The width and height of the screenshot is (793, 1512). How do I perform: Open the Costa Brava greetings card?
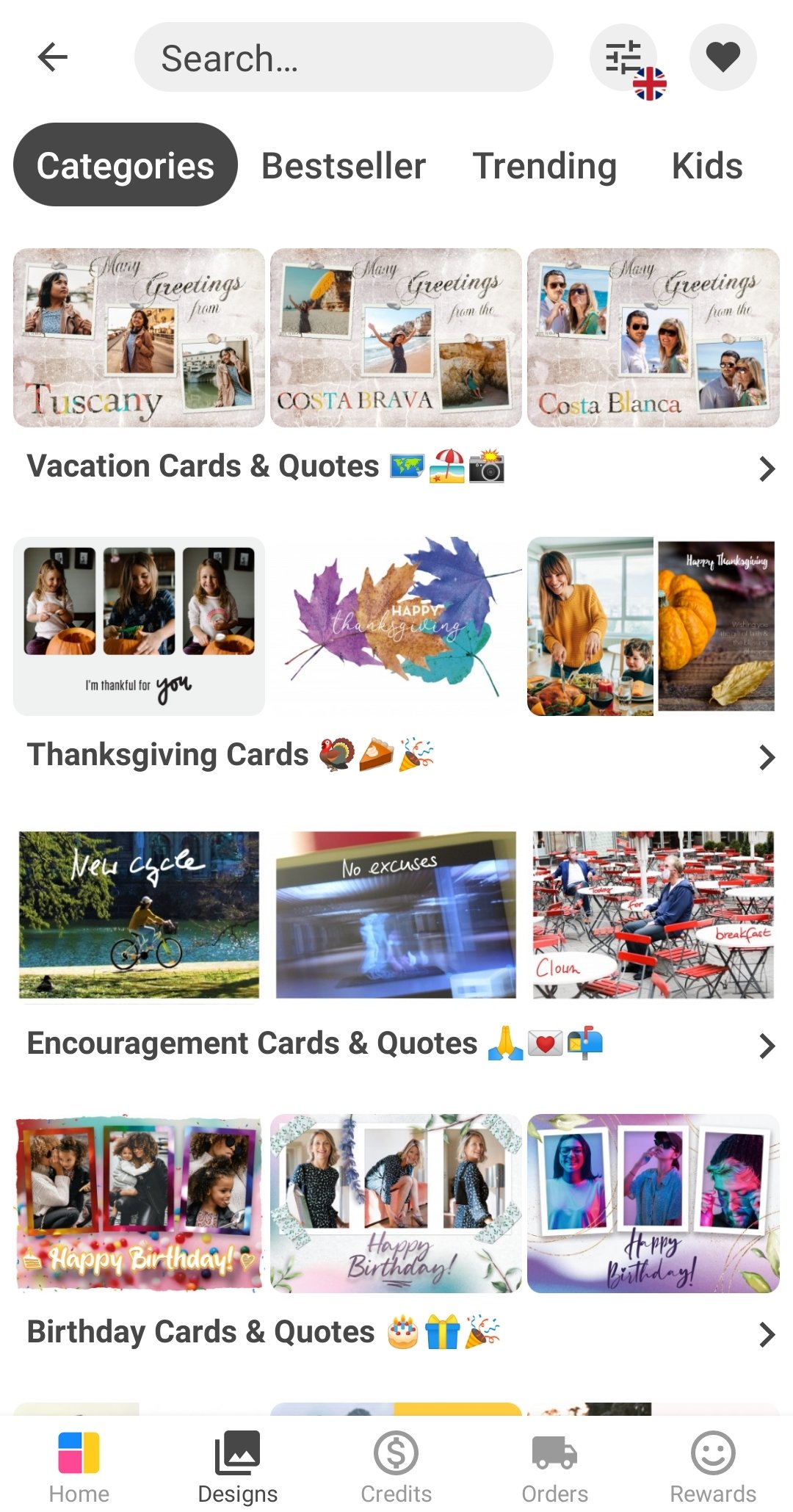(x=396, y=338)
